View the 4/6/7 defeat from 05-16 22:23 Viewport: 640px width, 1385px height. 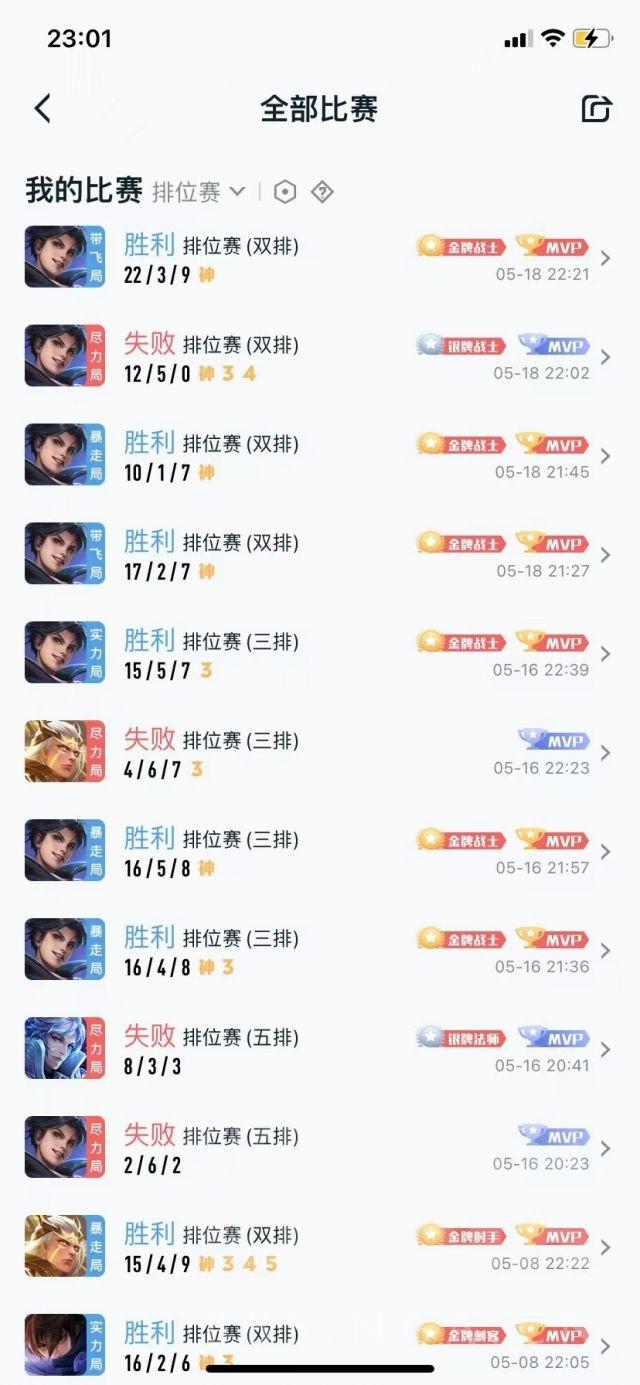click(x=320, y=753)
